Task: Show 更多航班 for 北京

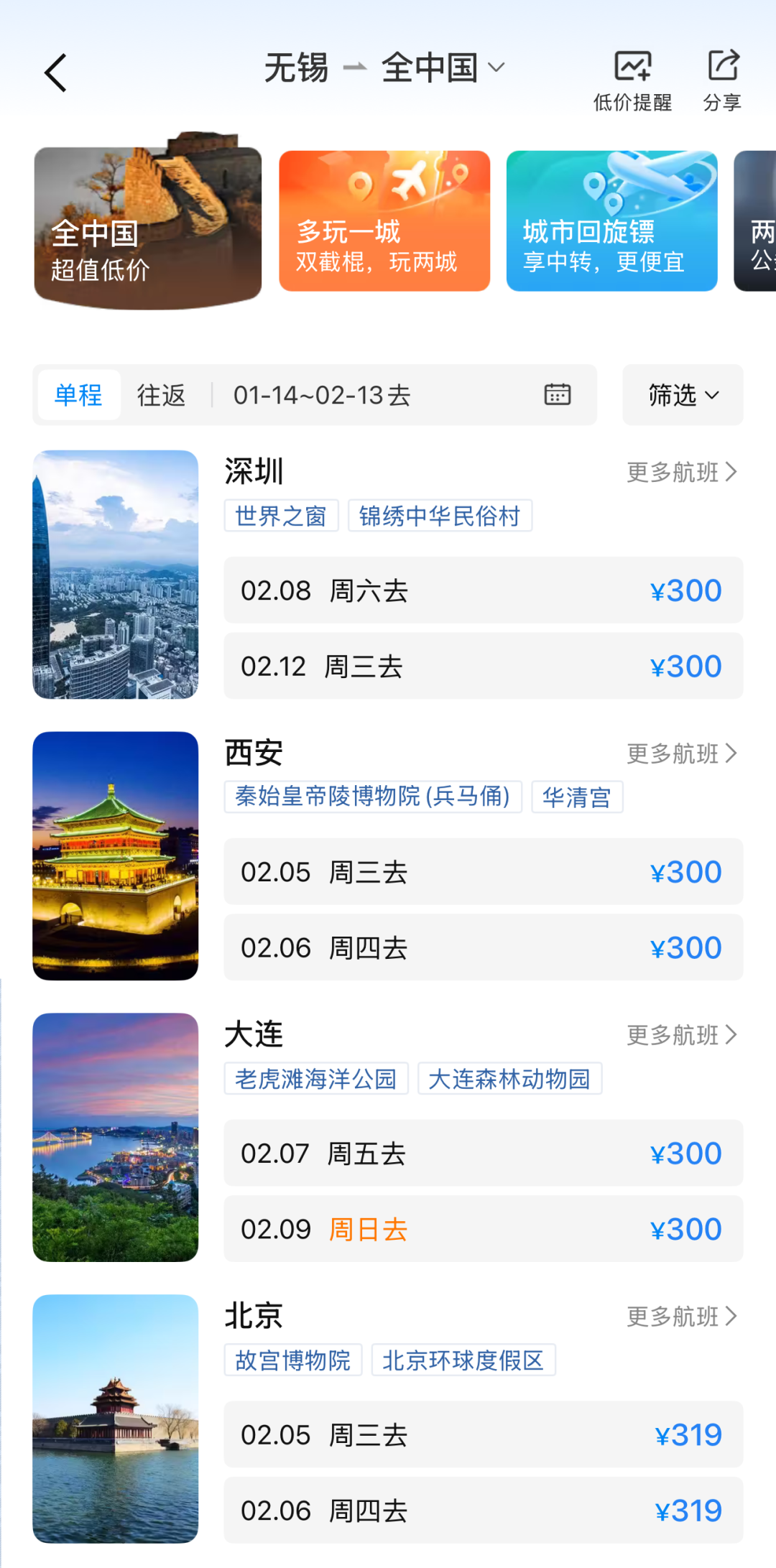Action: [x=681, y=1317]
